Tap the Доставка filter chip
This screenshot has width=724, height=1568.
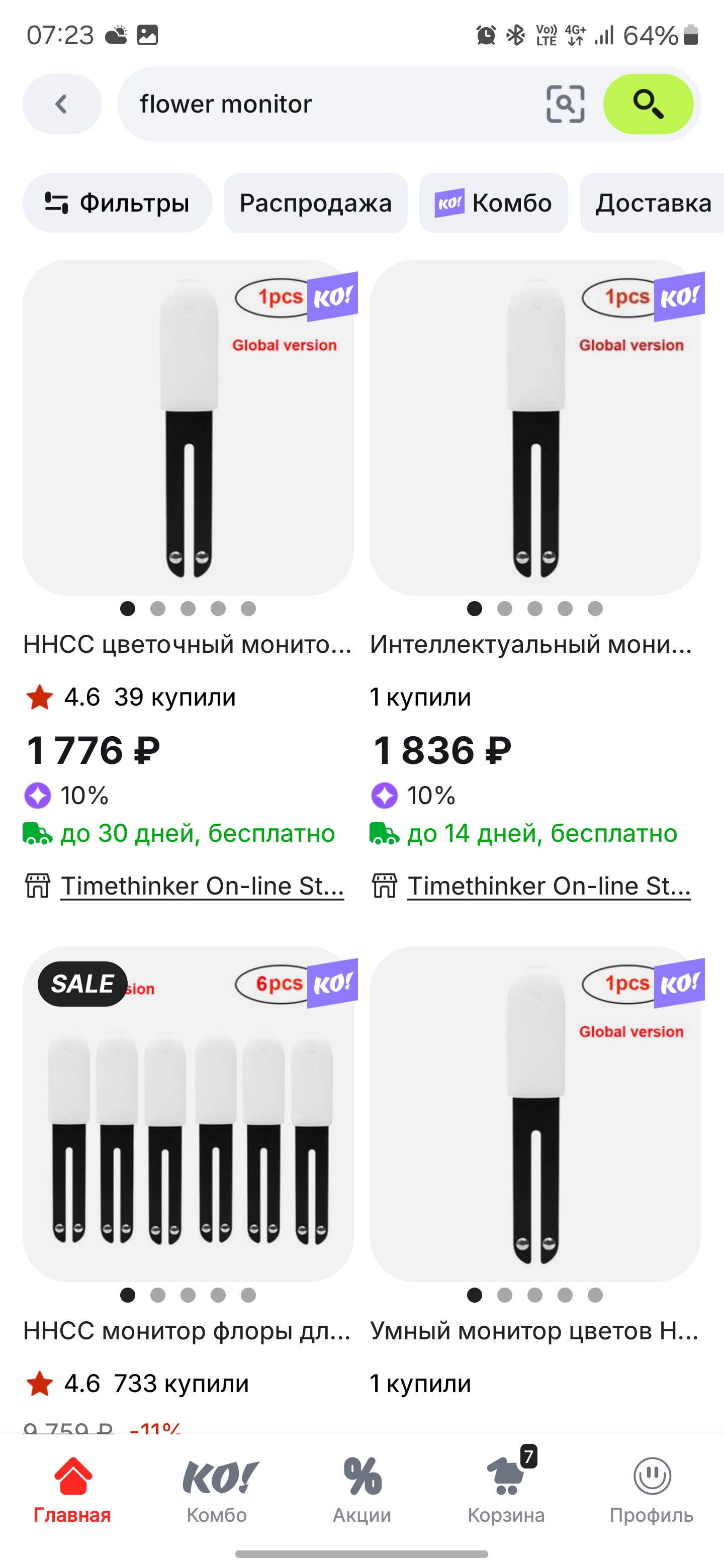[x=652, y=203]
